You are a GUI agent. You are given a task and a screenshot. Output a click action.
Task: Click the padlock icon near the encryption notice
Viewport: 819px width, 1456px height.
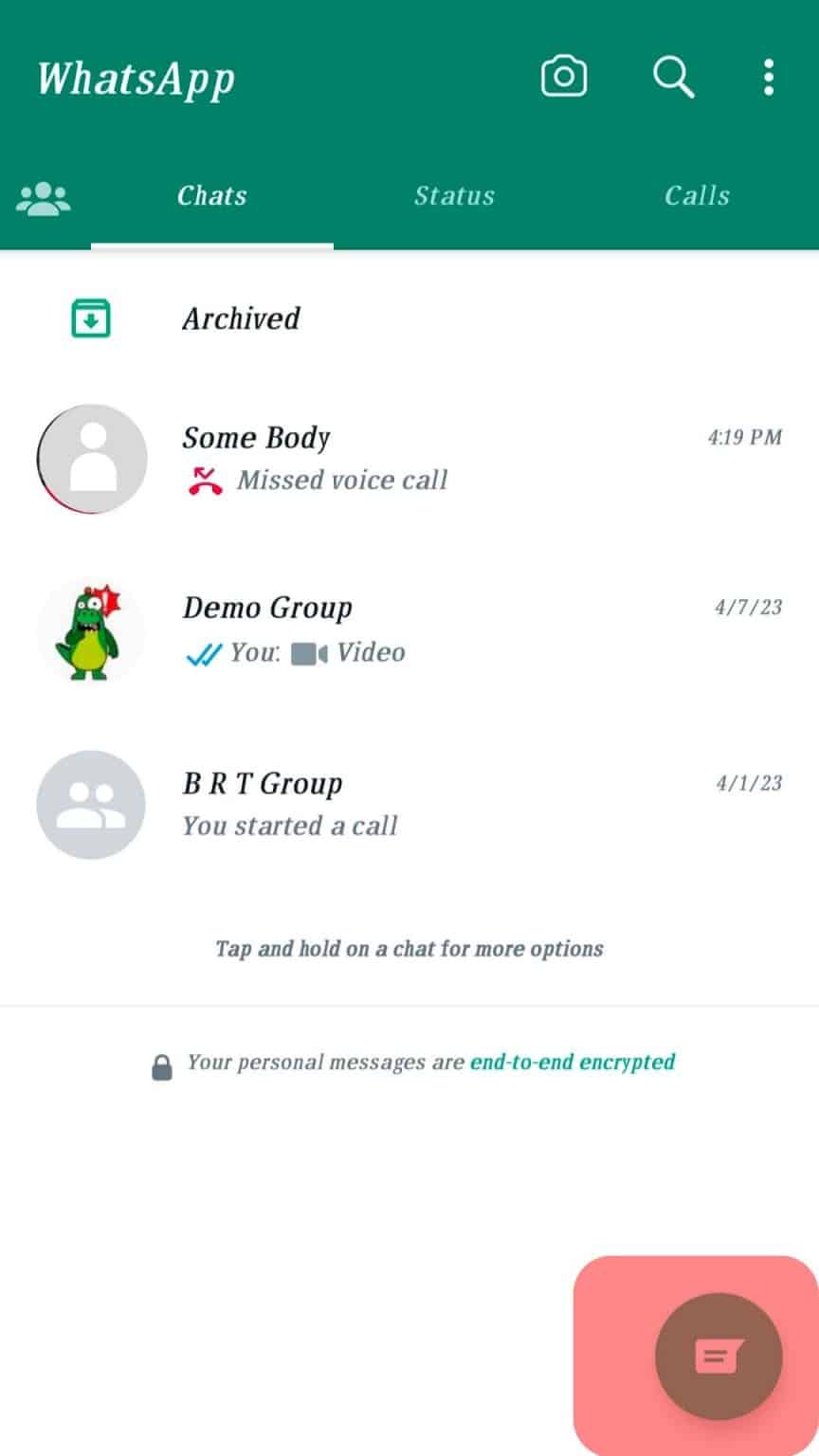coord(161,1064)
